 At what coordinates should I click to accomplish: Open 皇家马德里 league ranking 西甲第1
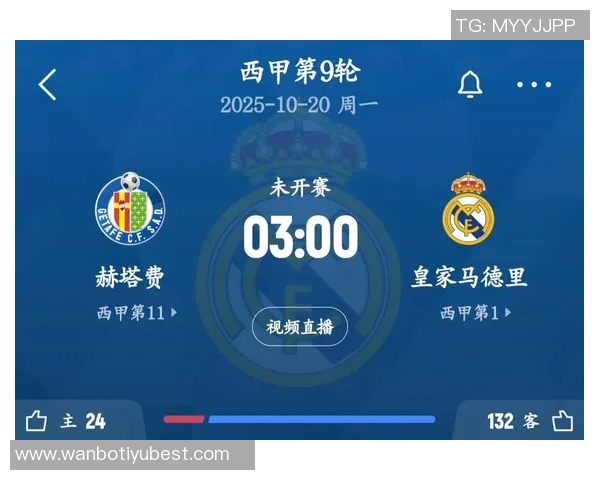pos(475,313)
